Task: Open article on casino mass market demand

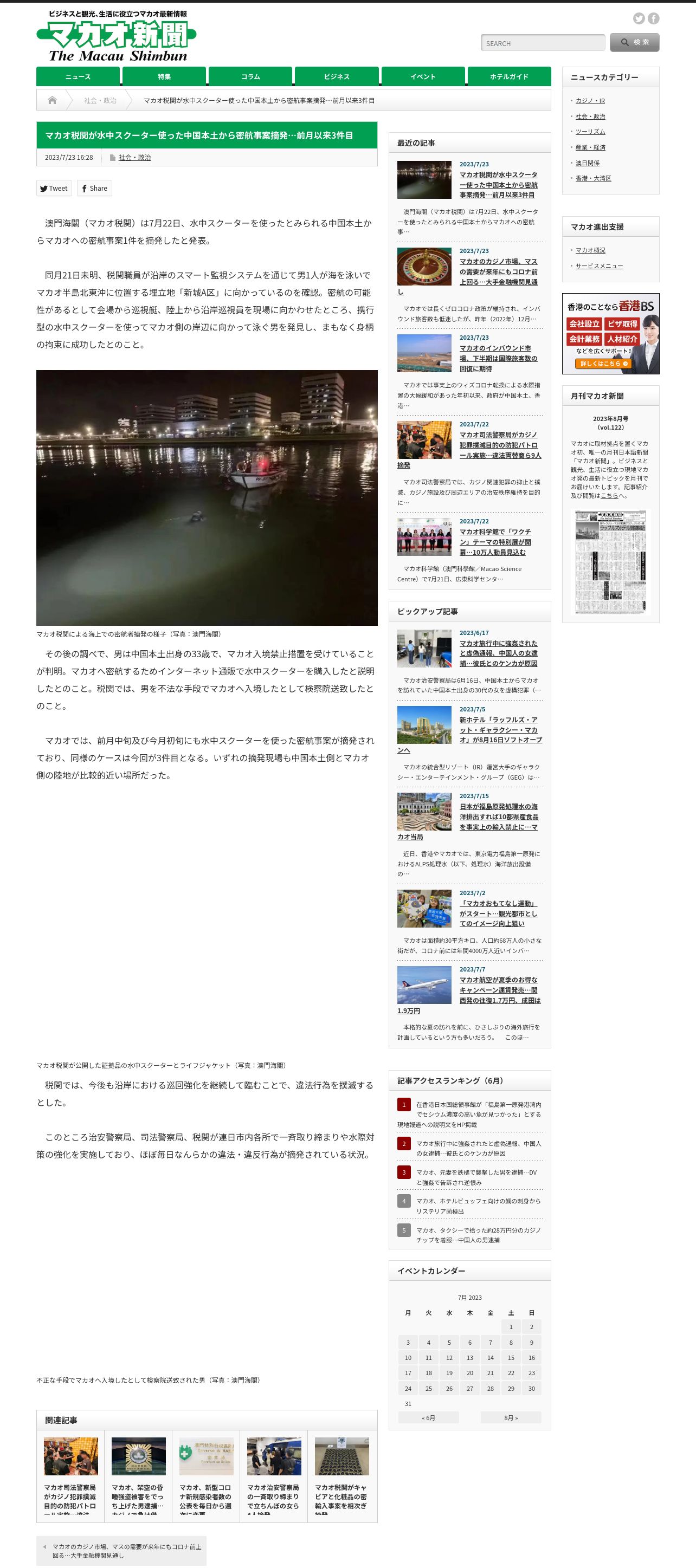Action: [x=498, y=271]
